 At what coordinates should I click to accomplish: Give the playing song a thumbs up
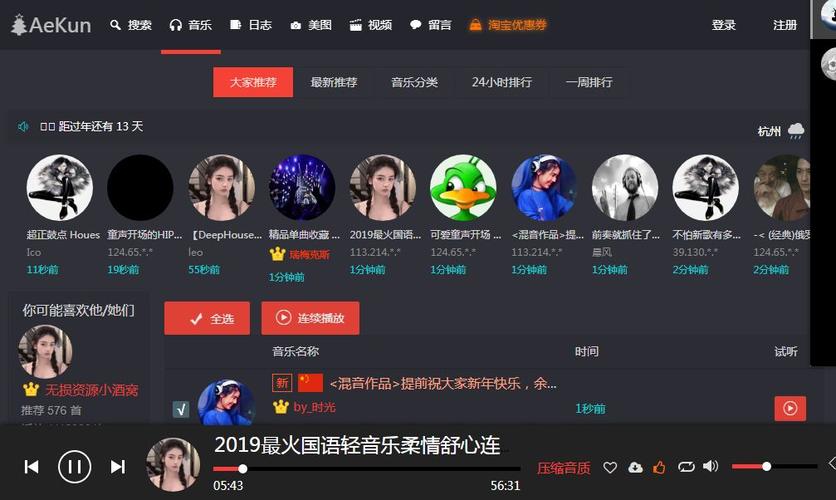click(x=660, y=467)
